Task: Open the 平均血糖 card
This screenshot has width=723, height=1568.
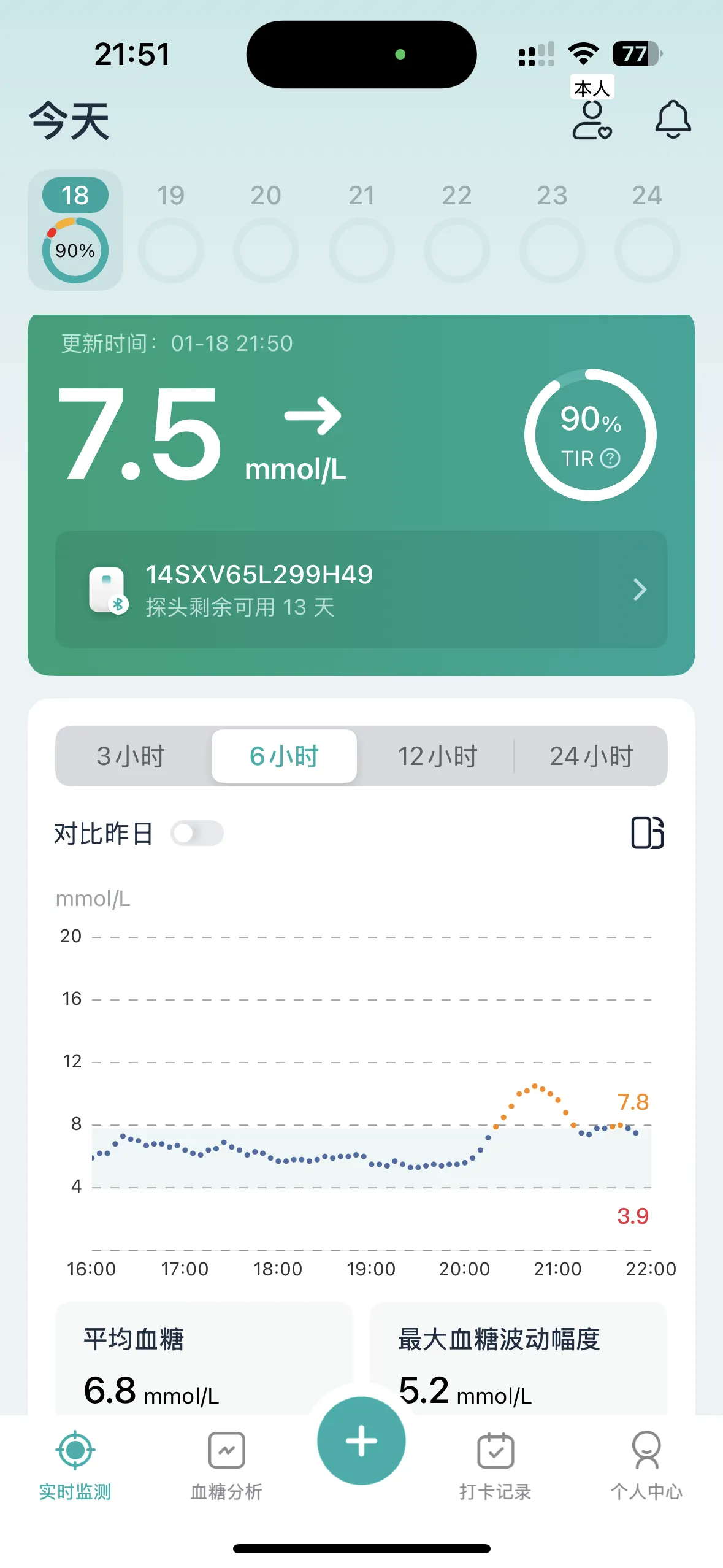Action: (204, 1362)
